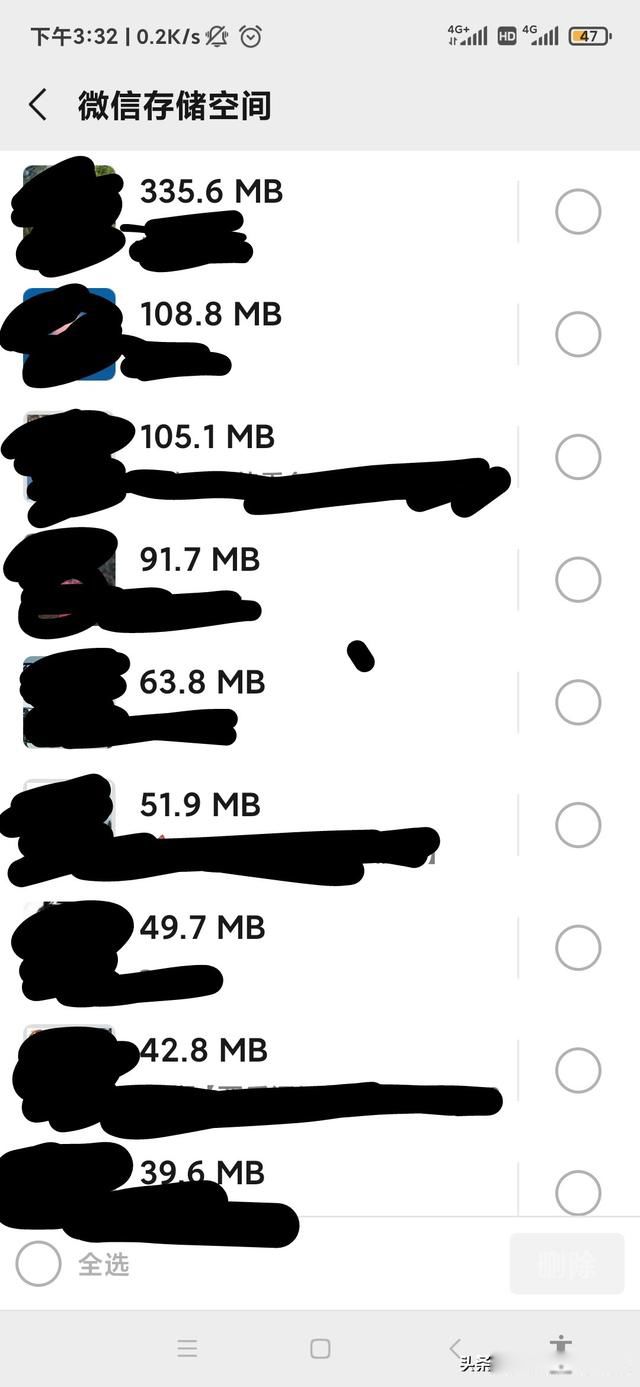The width and height of the screenshot is (640, 1387).
Task: Select the 335.6 MB chat item
Action: (x=578, y=212)
